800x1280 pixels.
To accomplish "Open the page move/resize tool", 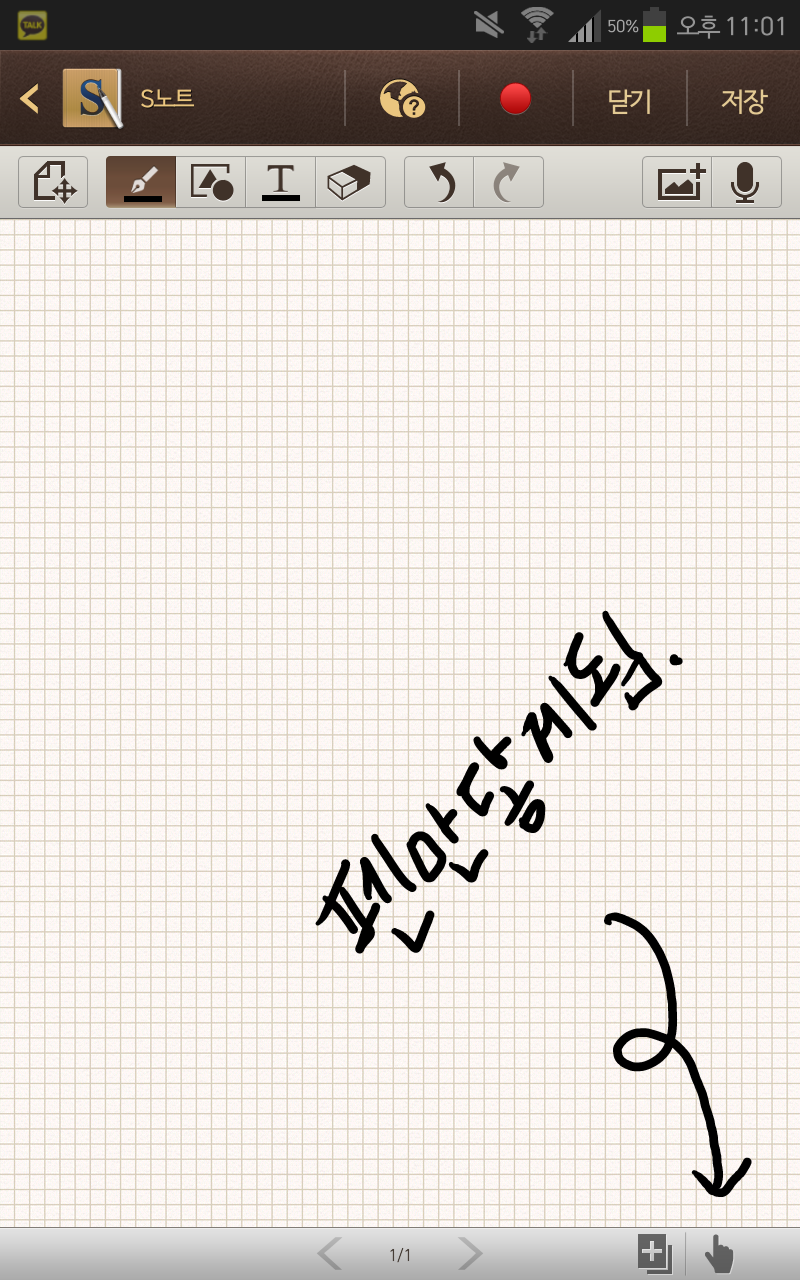I will 54,182.
